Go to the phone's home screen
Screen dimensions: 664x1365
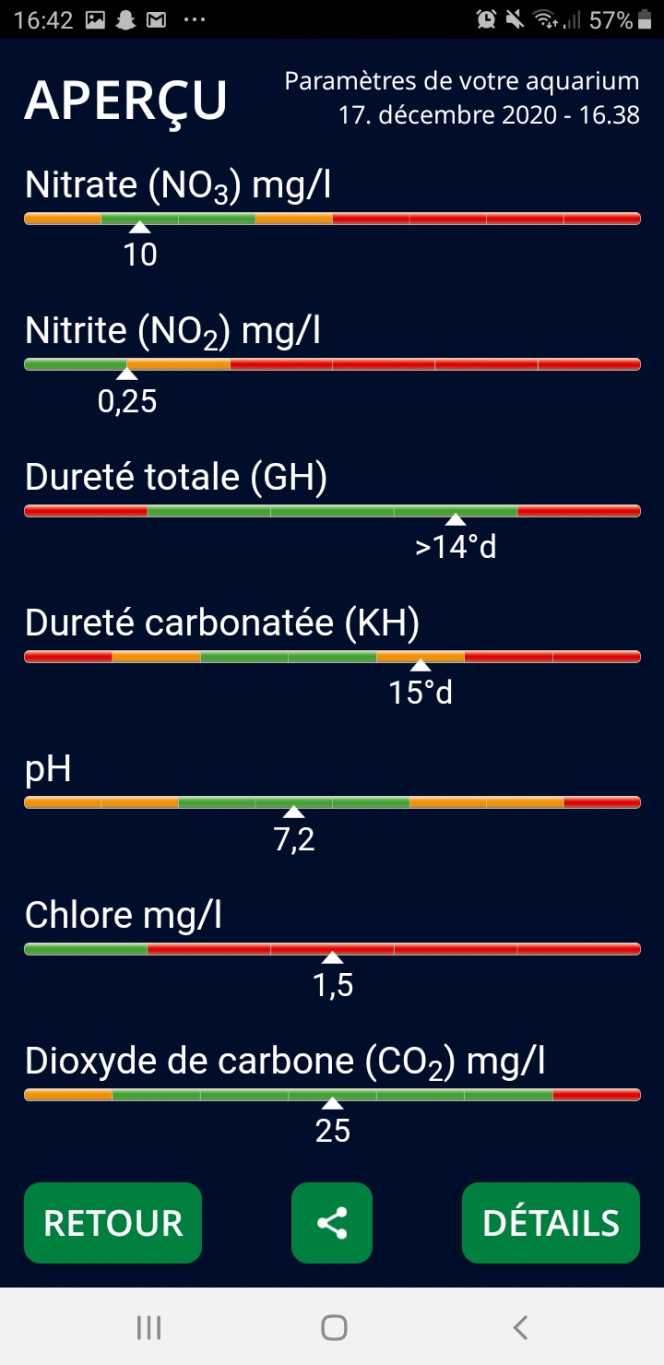333,1327
